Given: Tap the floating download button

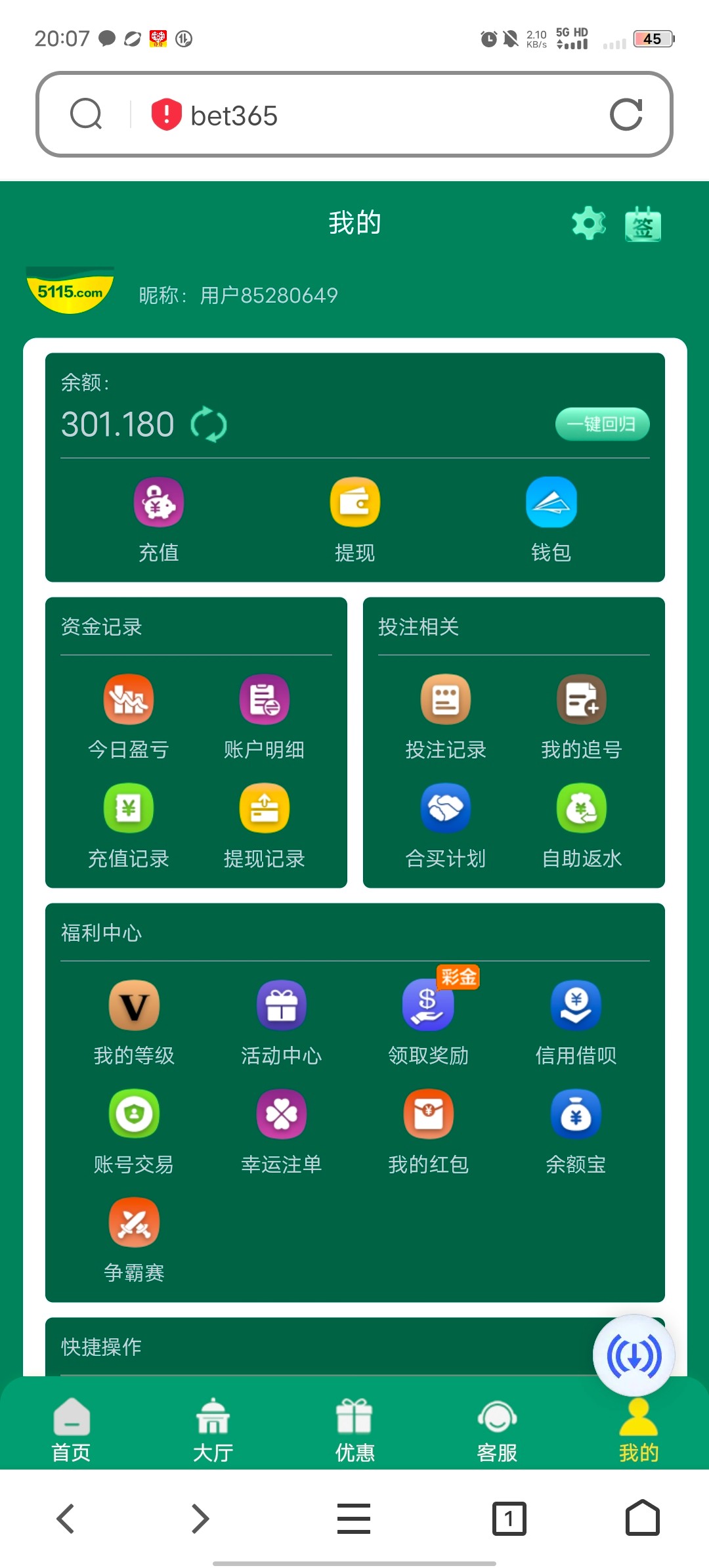Looking at the screenshot, I should [x=634, y=1355].
